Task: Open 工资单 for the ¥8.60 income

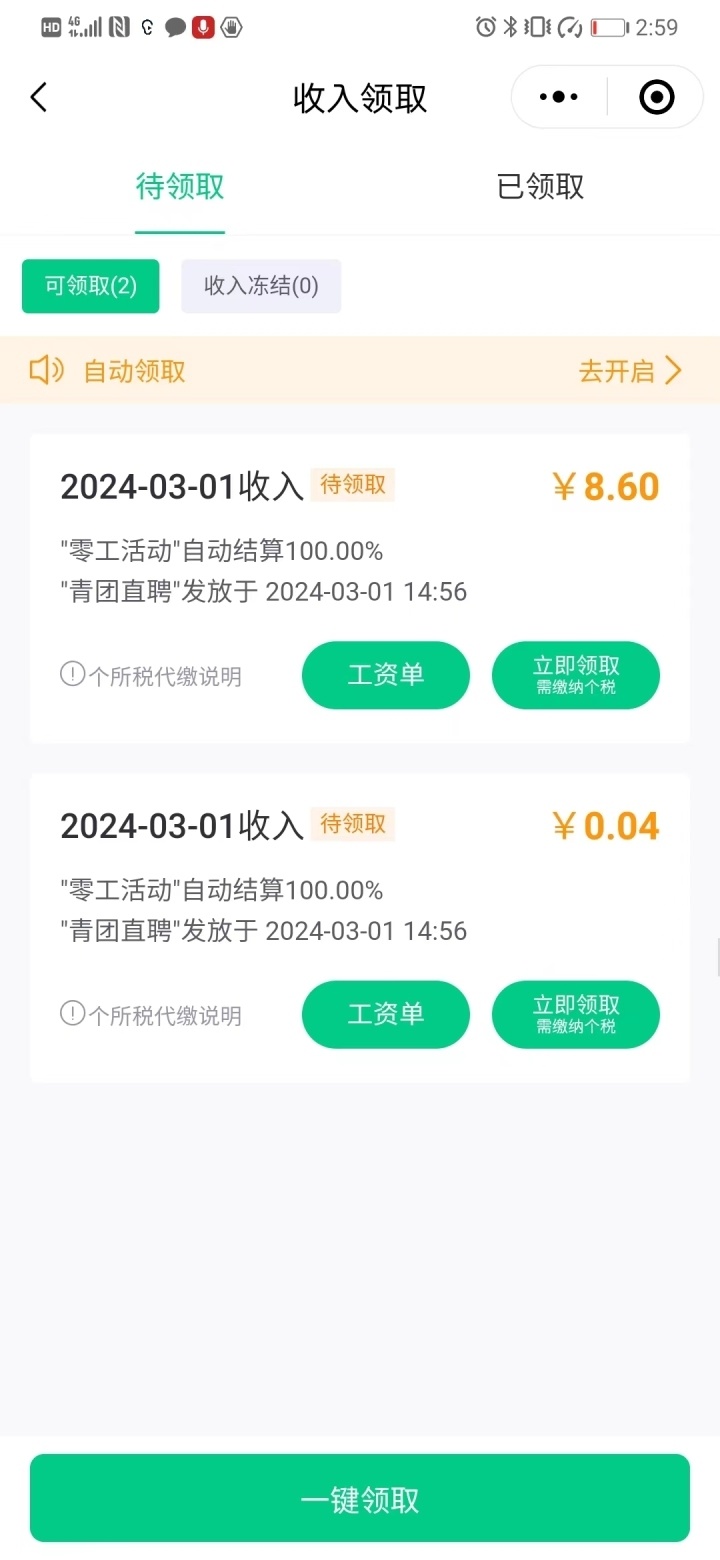Action: pyautogui.click(x=386, y=675)
